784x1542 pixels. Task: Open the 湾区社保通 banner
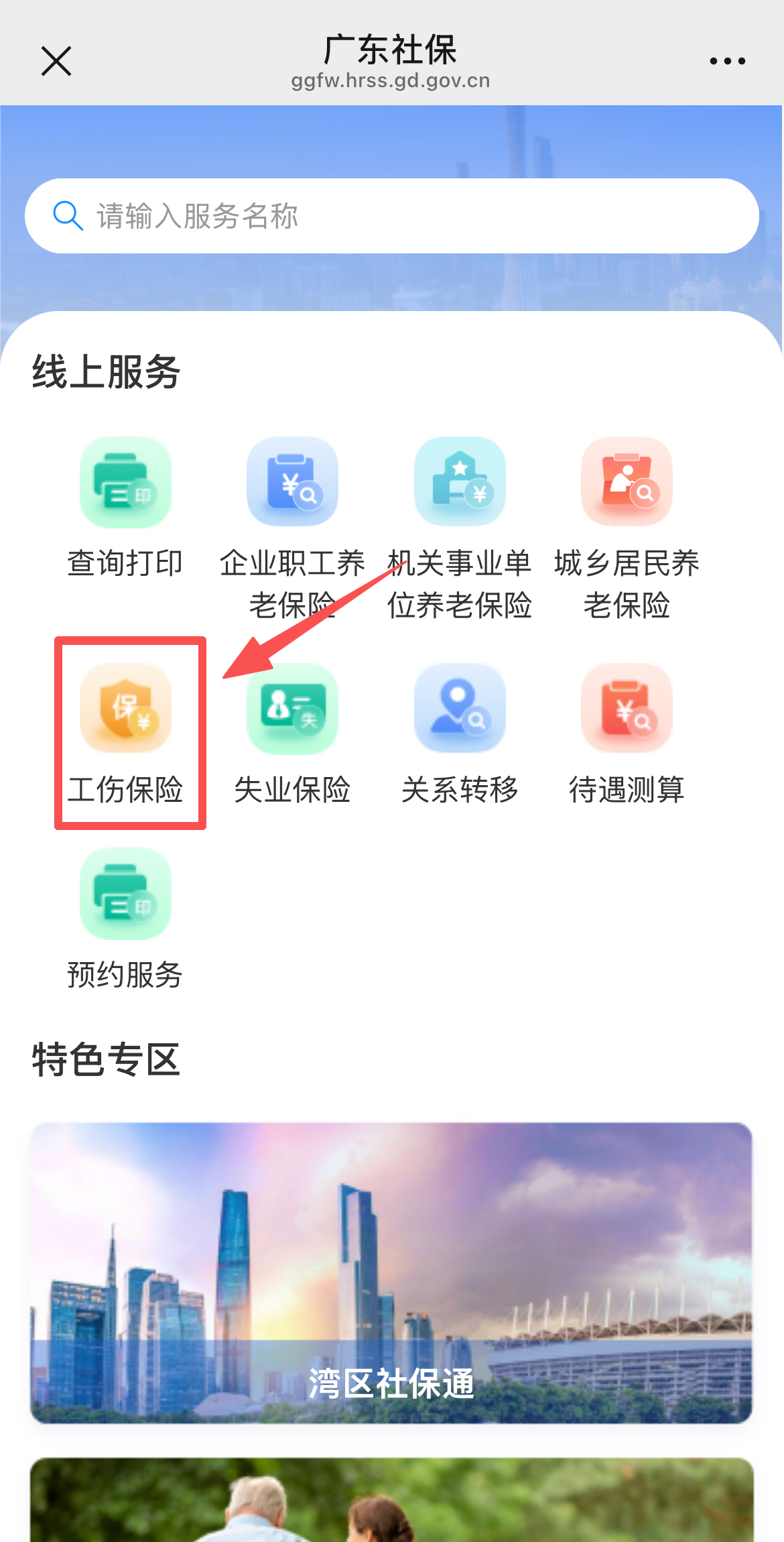[x=391, y=1272]
